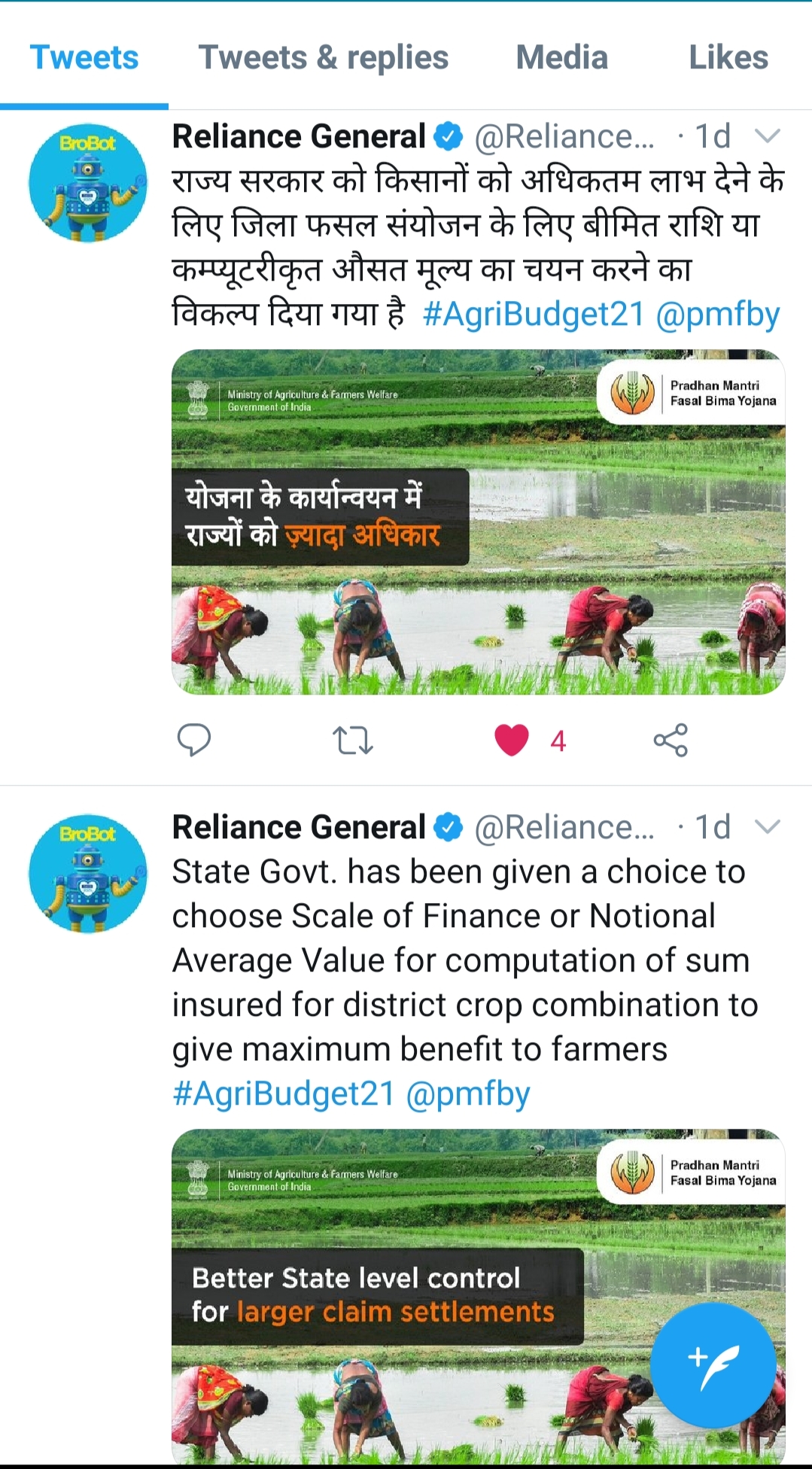
Task: Unlike the Hindi tweet with 4 likes
Action: pos(512,740)
